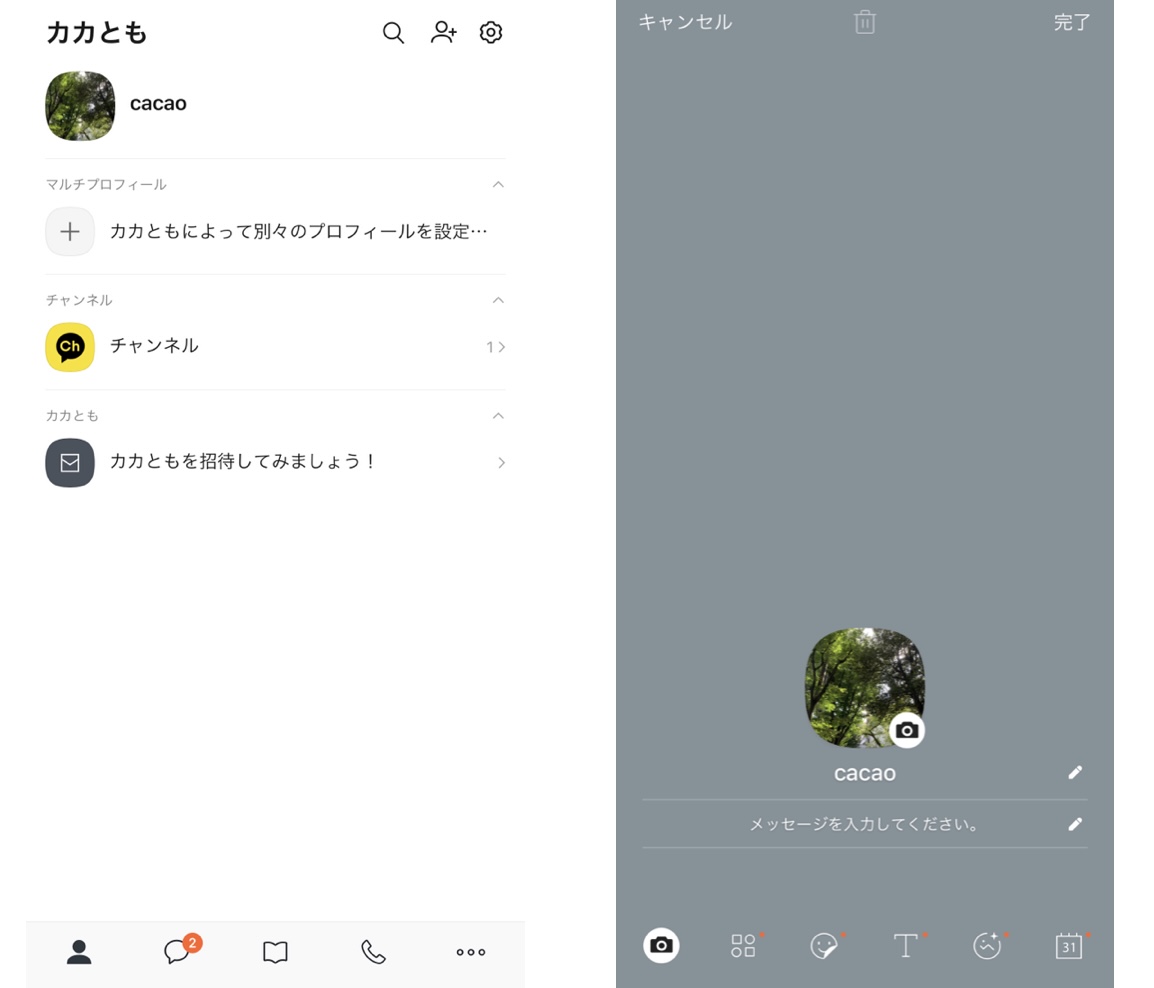Tap キャンセル to discard profile edits
Screen dimensions: 1154x988
685,22
